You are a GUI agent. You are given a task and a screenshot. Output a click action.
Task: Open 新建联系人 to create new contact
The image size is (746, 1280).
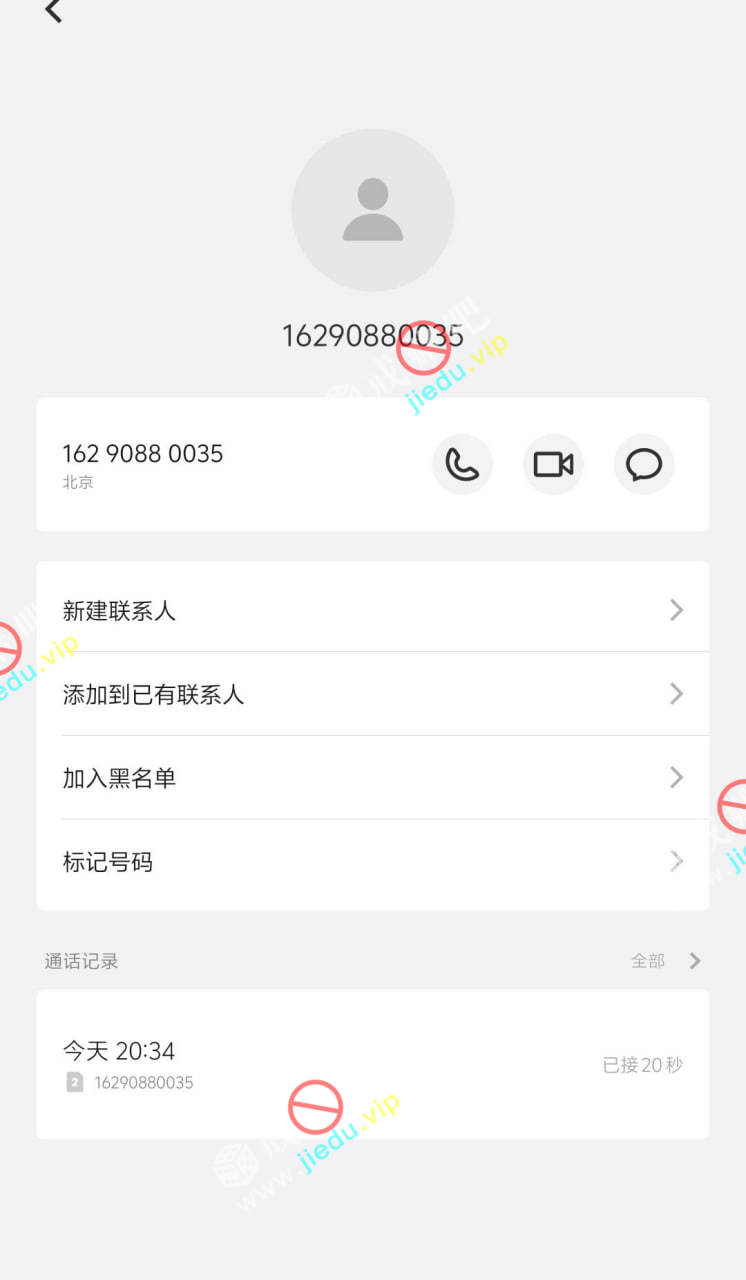[x=372, y=610]
